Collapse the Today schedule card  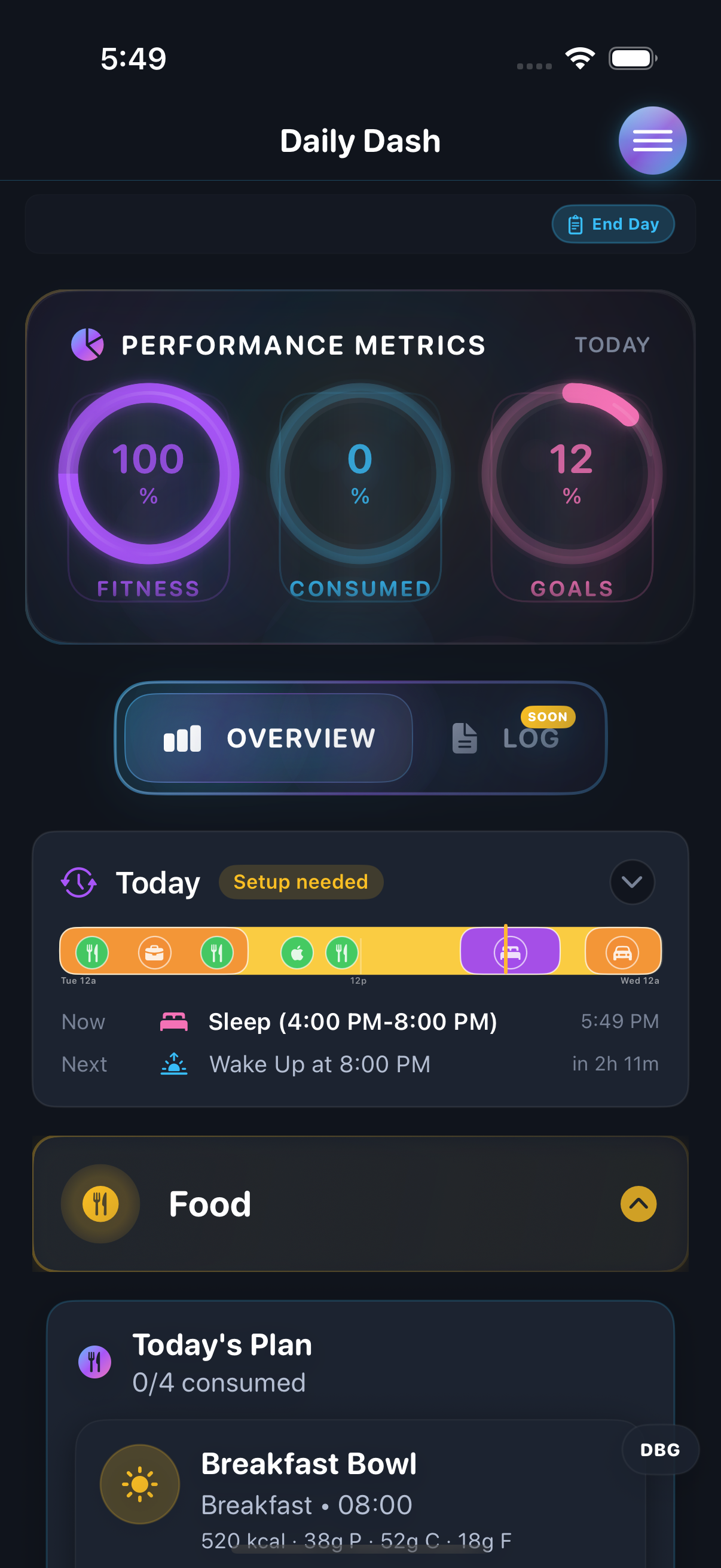click(x=632, y=882)
